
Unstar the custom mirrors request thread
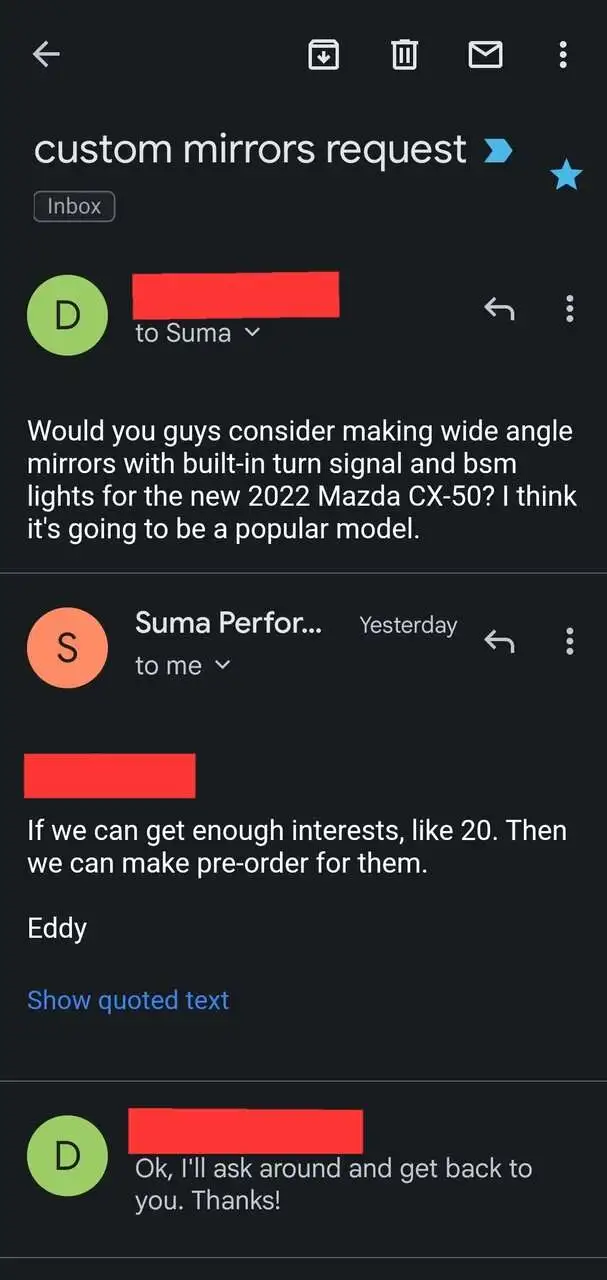(566, 177)
